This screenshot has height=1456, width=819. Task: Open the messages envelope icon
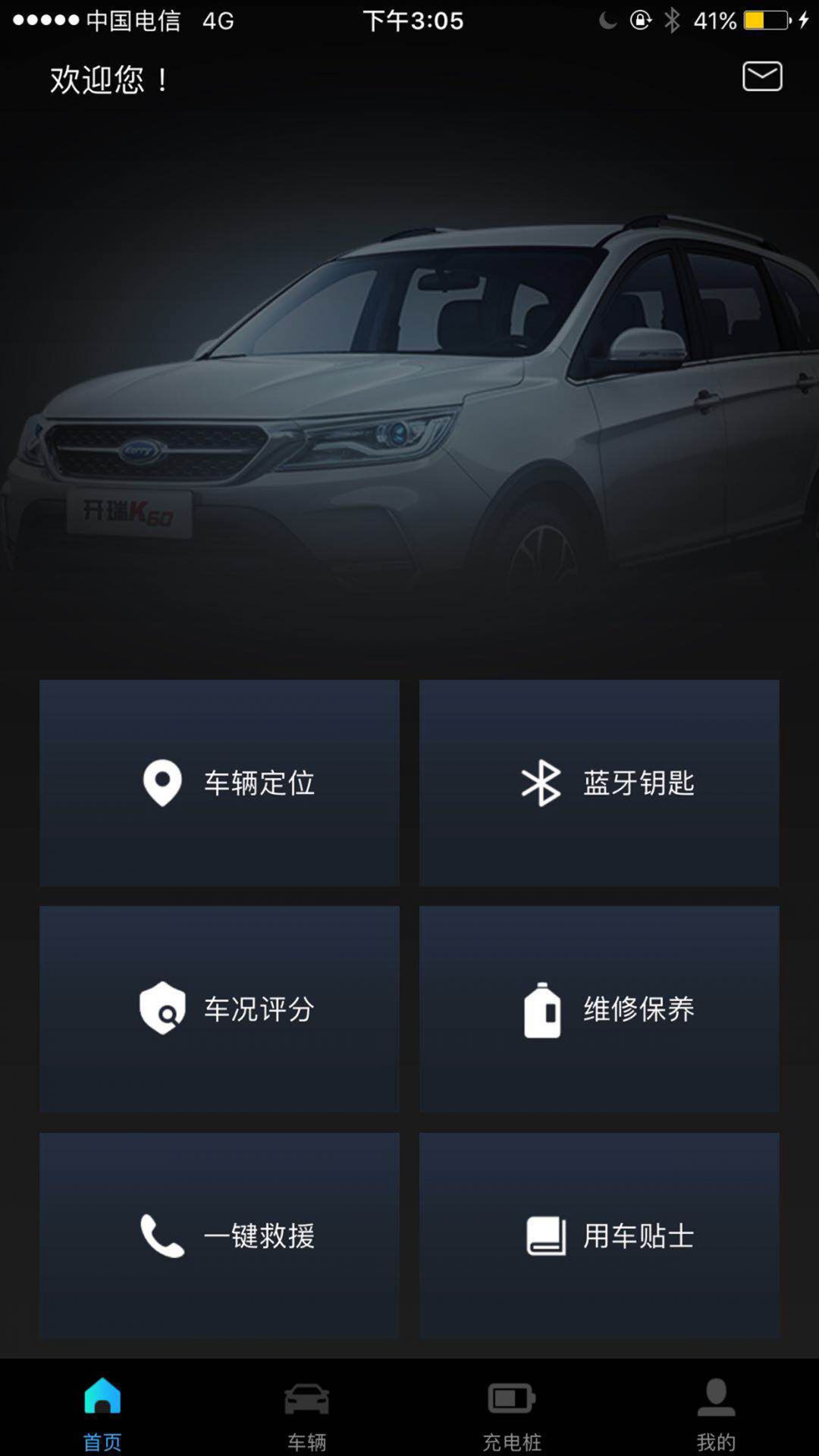[x=761, y=77]
